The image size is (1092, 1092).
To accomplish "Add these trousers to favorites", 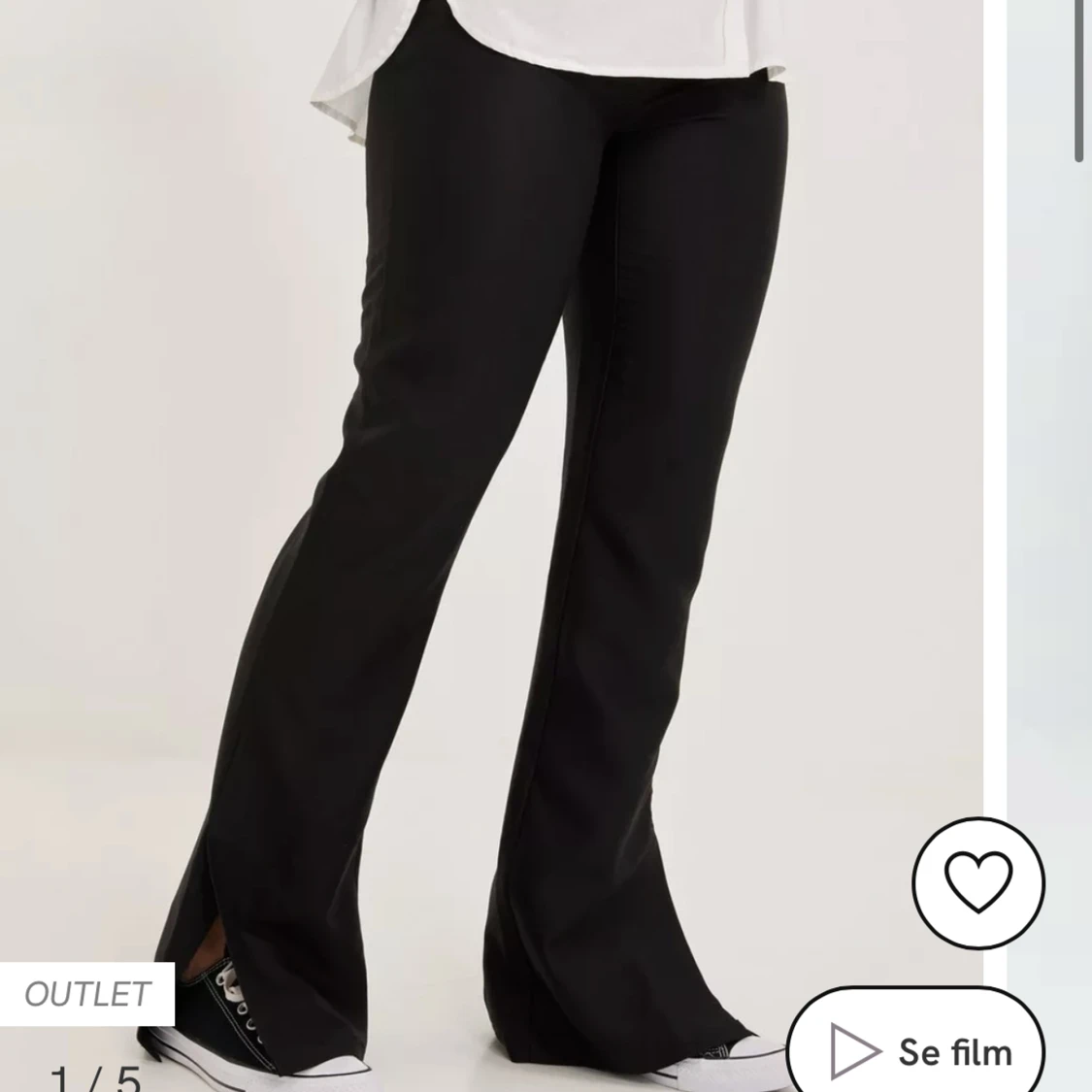I will [x=977, y=882].
